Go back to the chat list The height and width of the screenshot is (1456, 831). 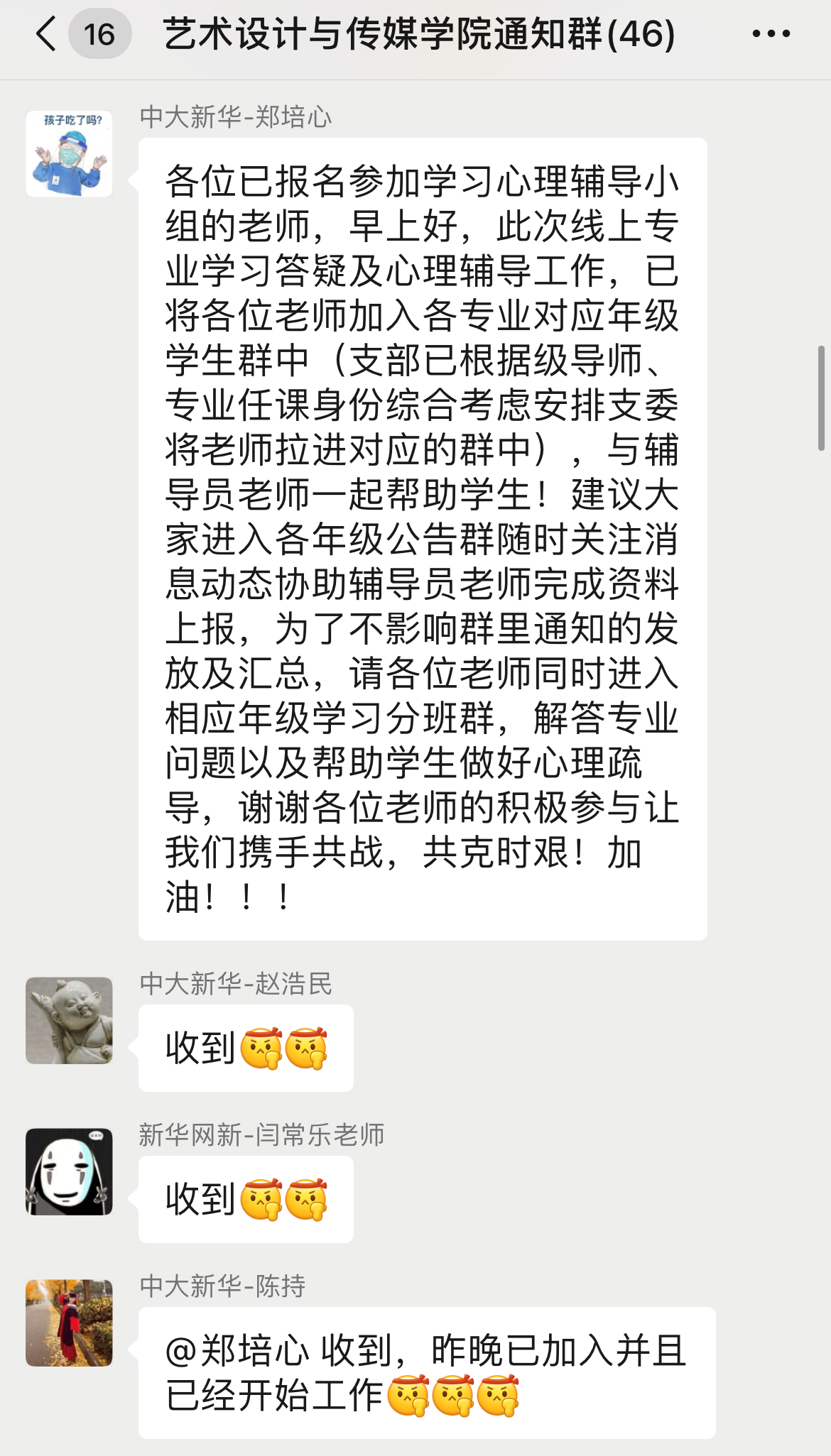point(47,34)
